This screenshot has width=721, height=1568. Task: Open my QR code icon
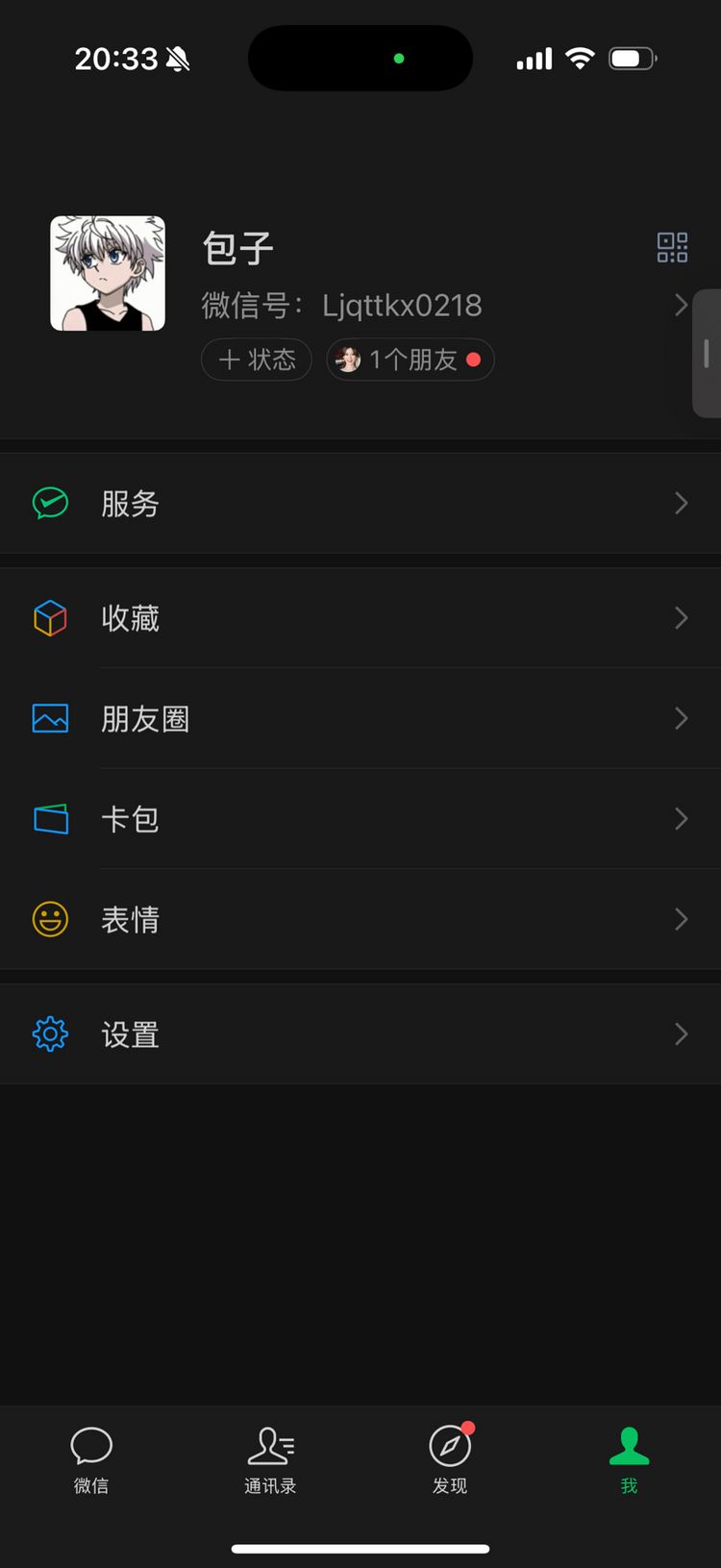672,247
